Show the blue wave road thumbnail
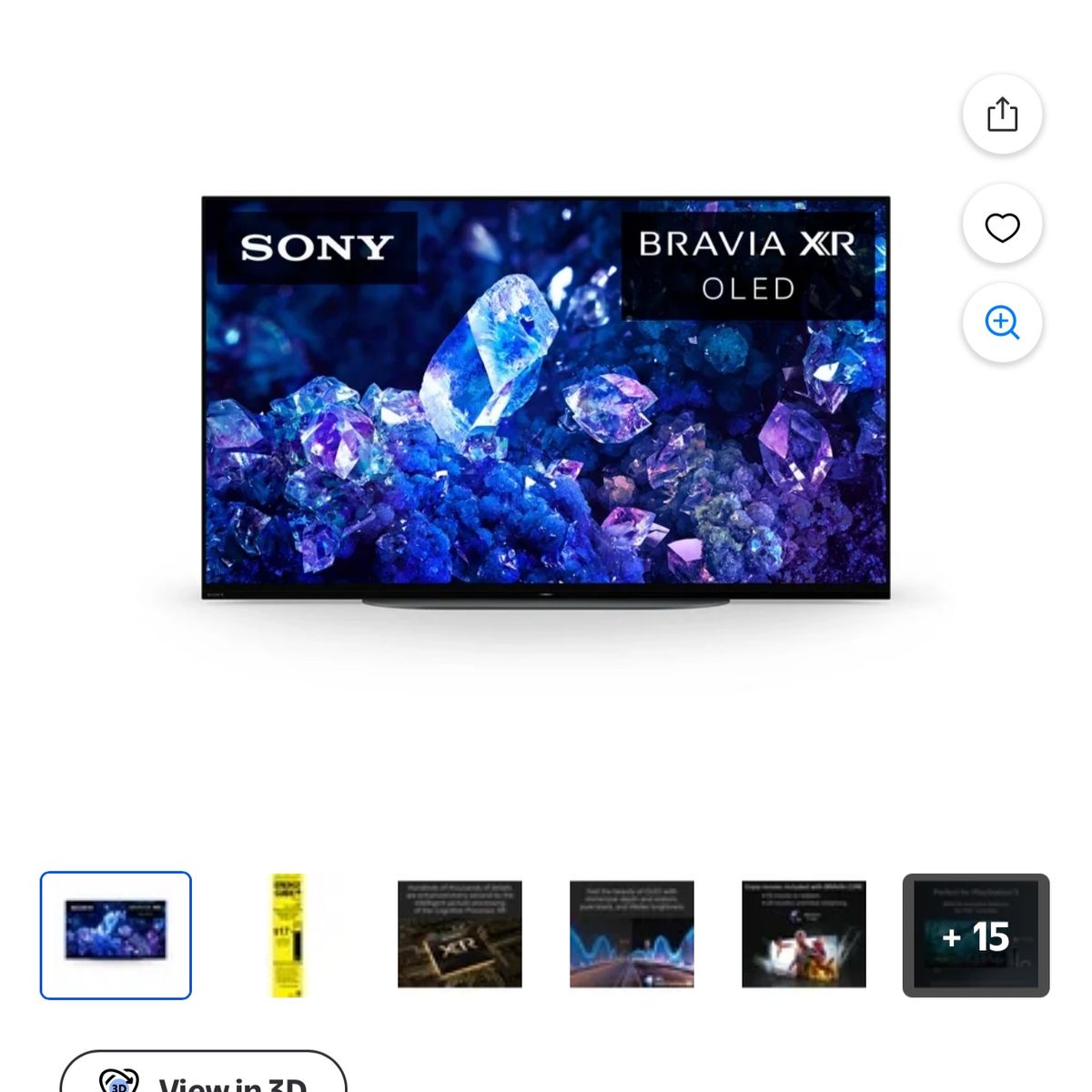The width and height of the screenshot is (1092, 1092). point(632,935)
